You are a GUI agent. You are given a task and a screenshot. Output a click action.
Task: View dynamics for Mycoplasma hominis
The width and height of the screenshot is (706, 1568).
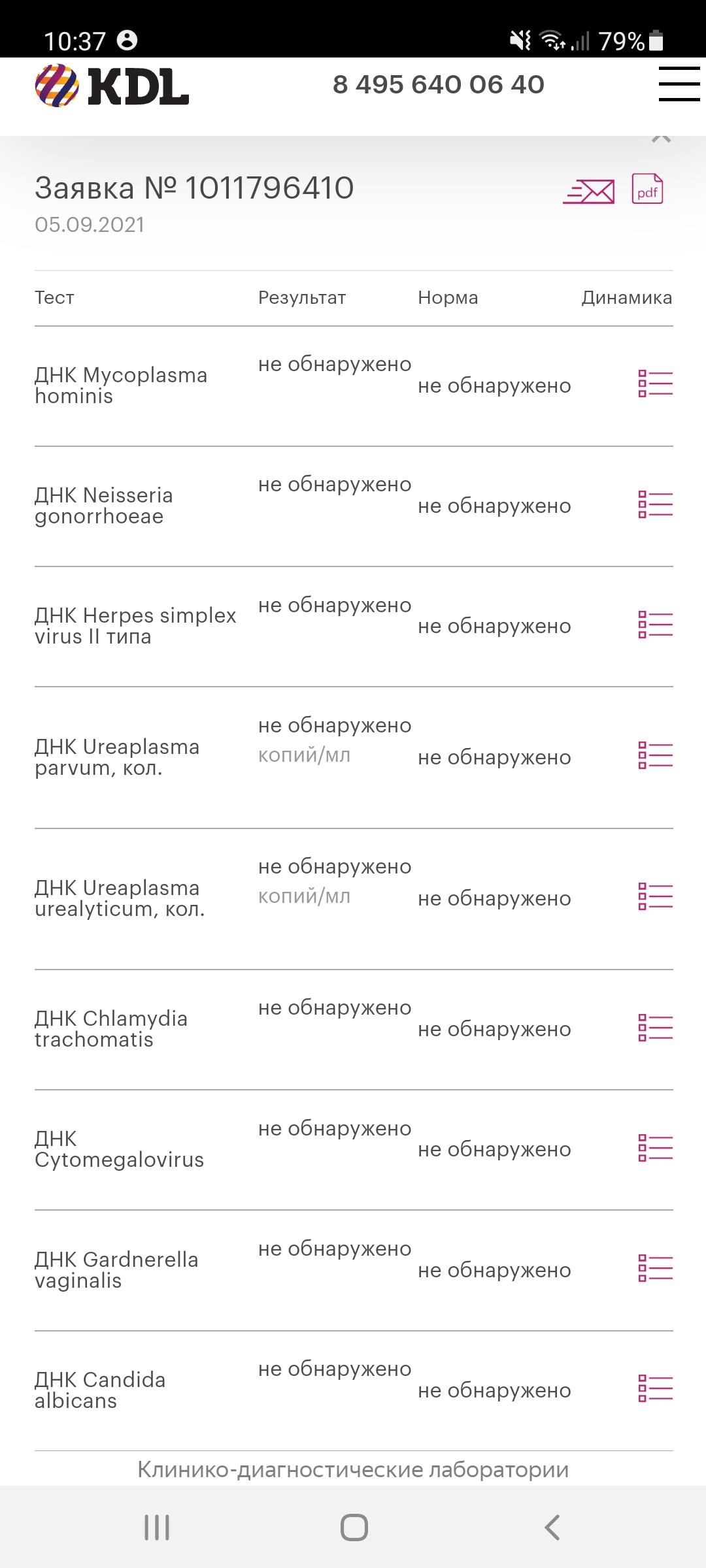point(655,384)
